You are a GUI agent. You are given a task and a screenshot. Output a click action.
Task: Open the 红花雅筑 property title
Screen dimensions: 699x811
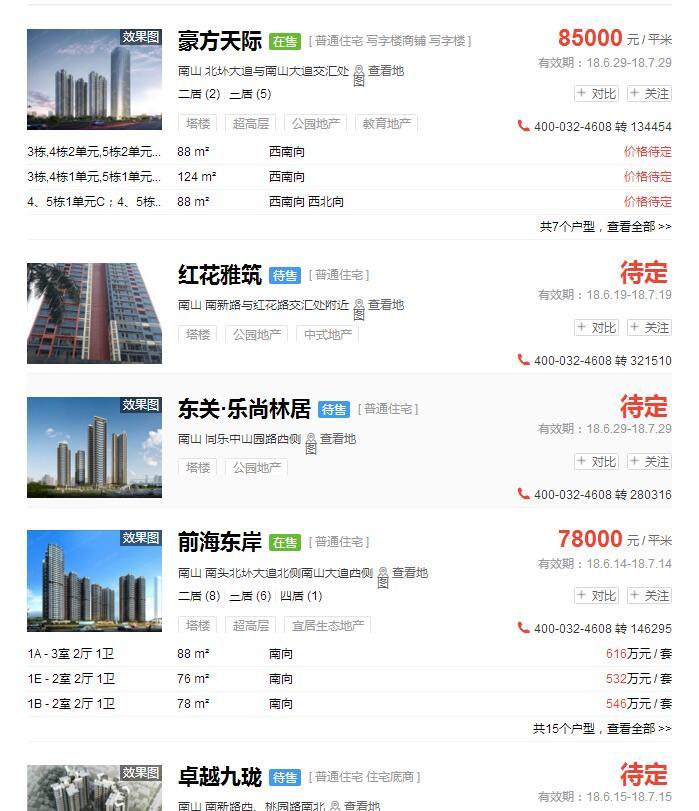pyautogui.click(x=220, y=275)
